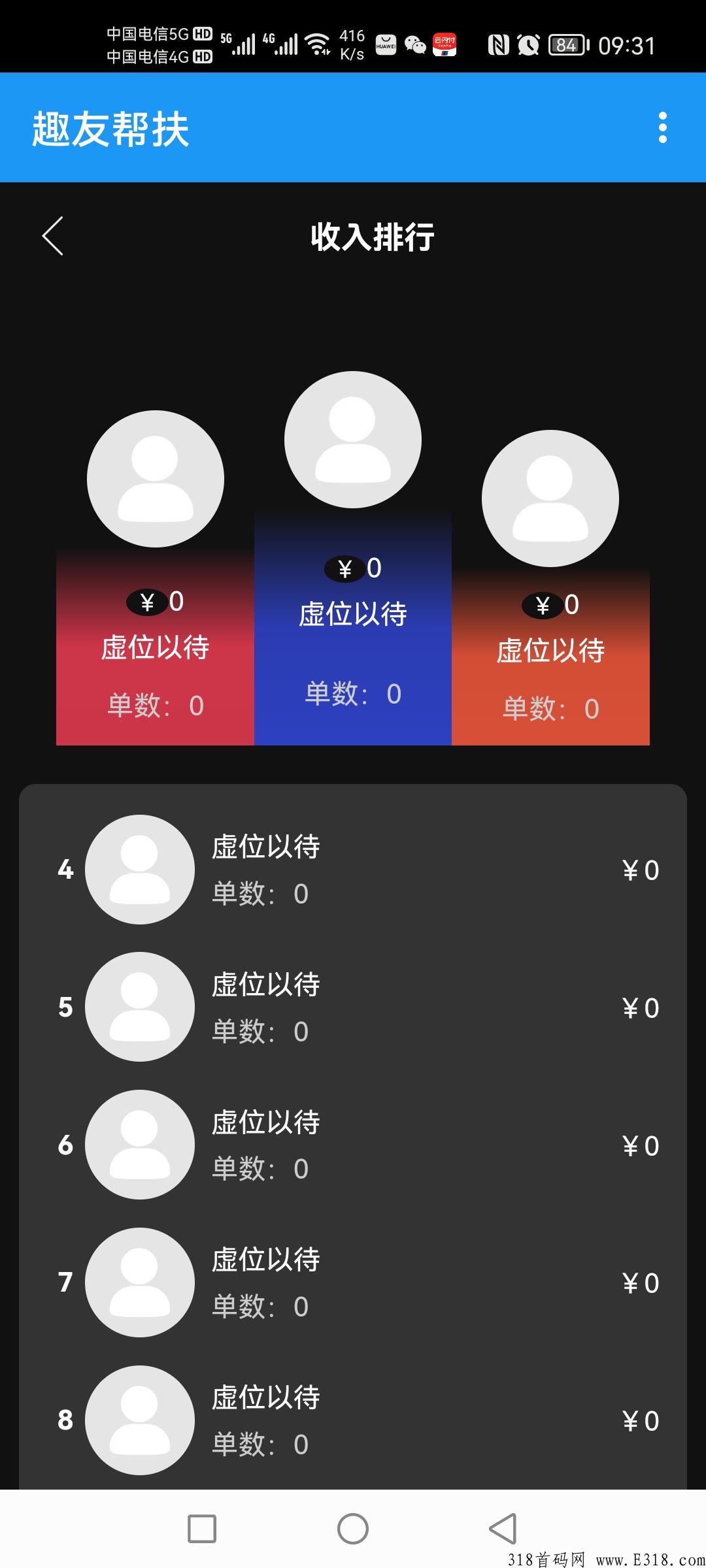Open the rank 4 entry in the list

353,870
